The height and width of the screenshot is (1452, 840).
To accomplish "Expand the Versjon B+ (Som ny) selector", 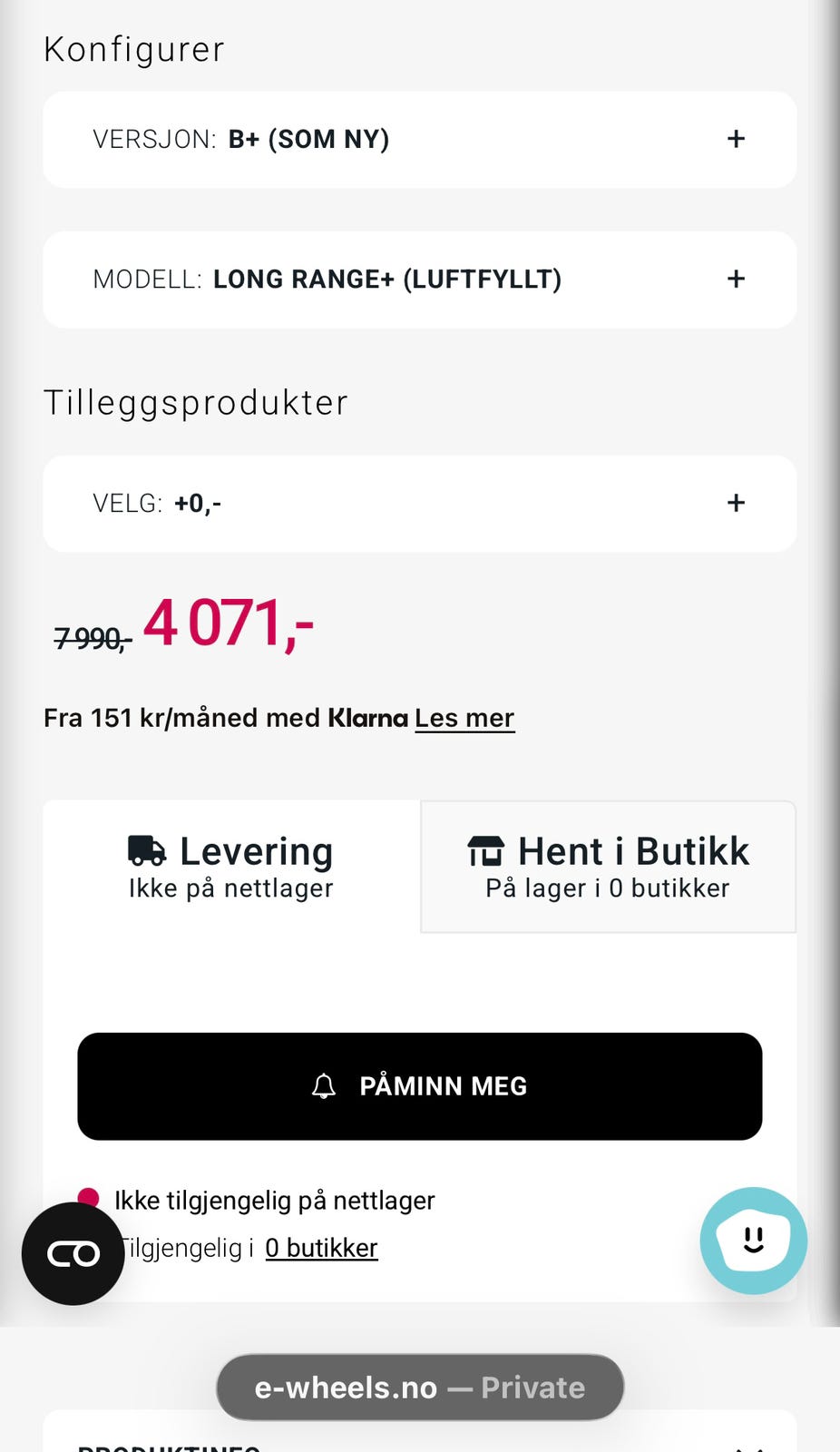I will click(x=419, y=140).
